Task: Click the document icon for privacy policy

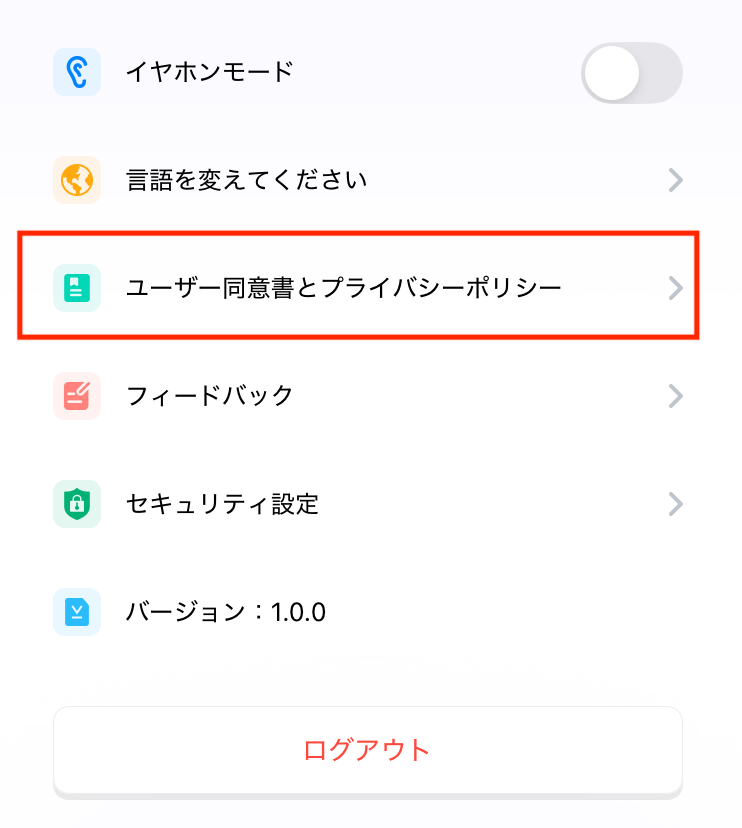Action: click(x=77, y=288)
